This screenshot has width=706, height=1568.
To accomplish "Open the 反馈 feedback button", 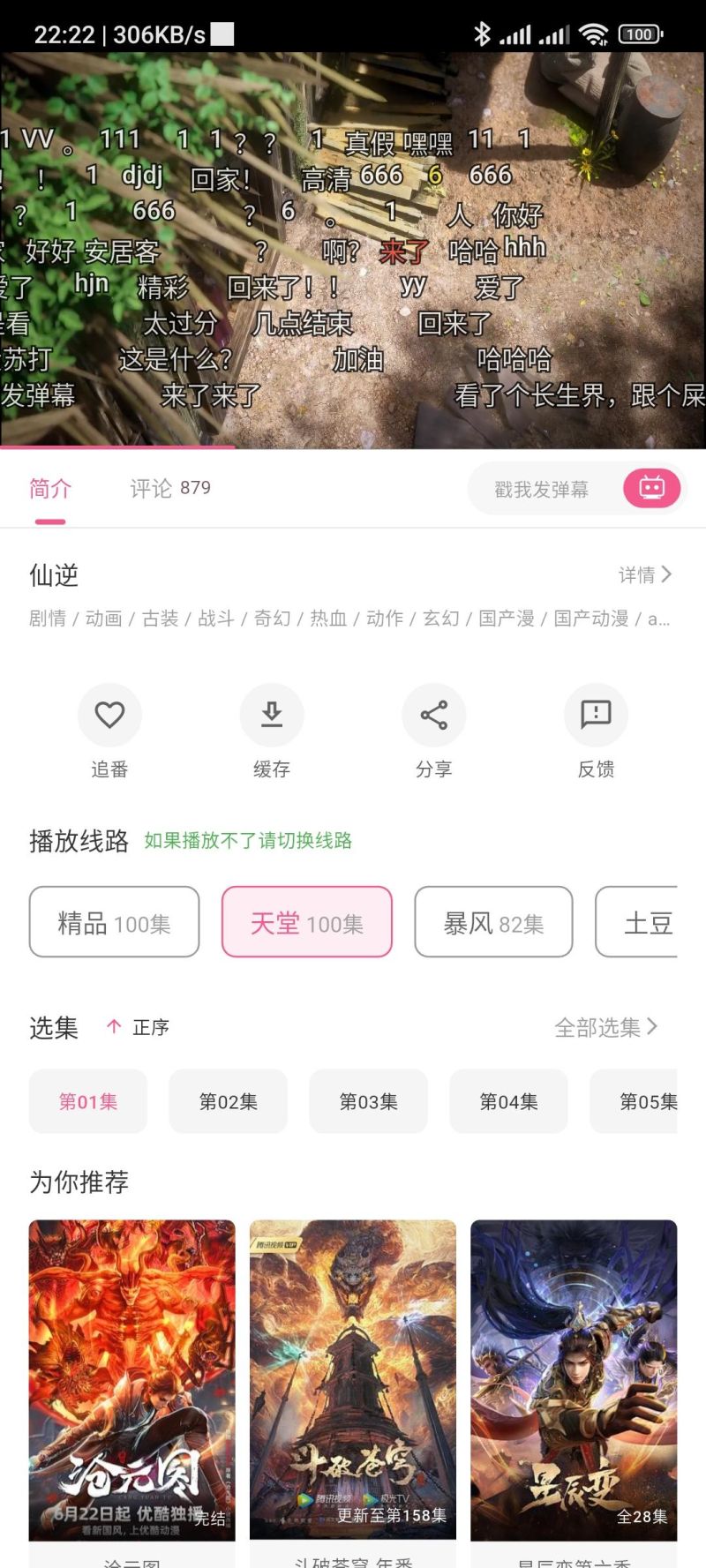I will [597, 731].
